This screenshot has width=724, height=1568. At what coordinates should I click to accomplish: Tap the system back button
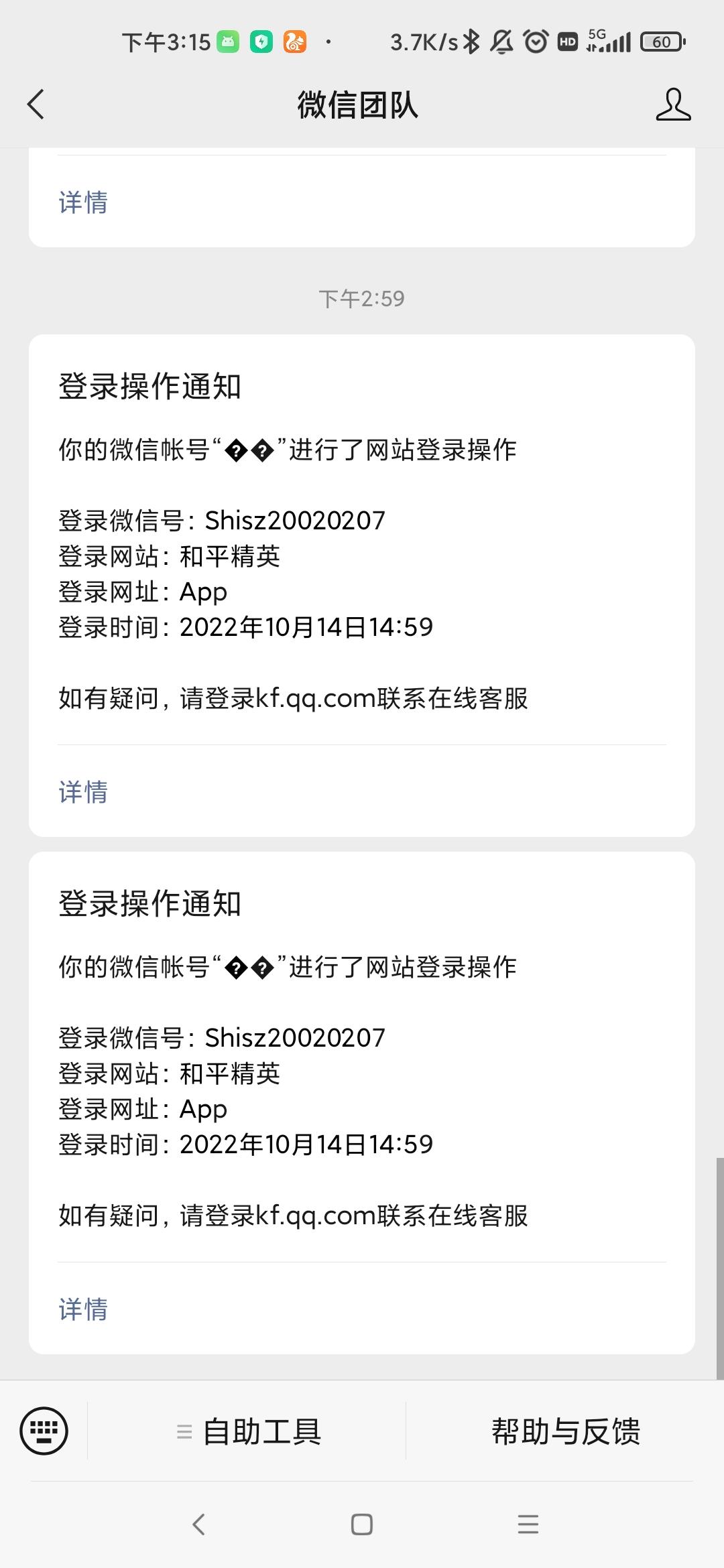coord(198,1524)
